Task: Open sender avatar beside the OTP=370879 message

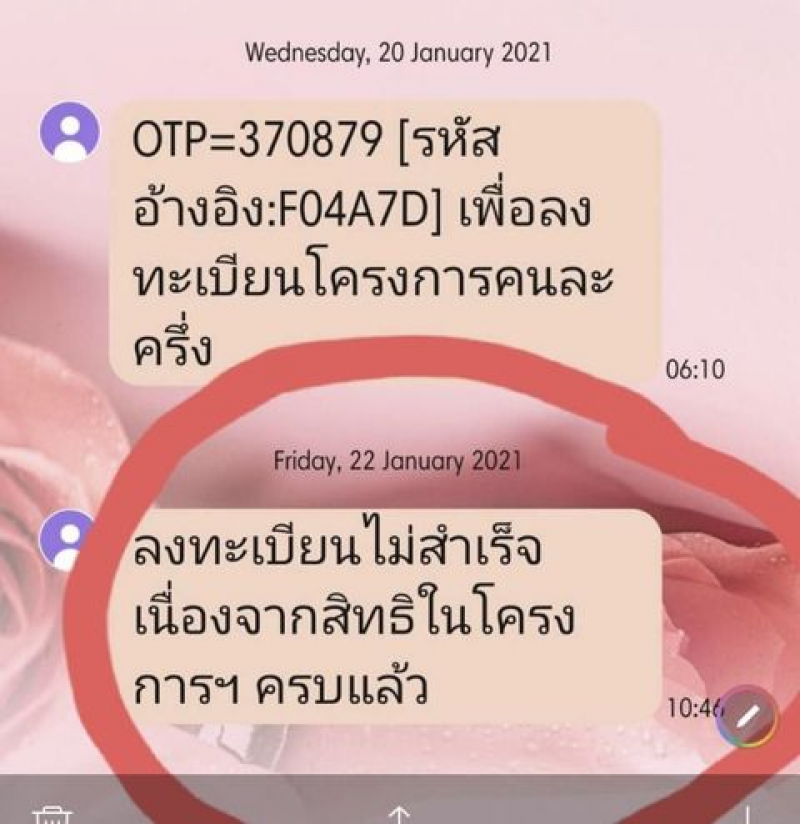Action: (x=69, y=131)
